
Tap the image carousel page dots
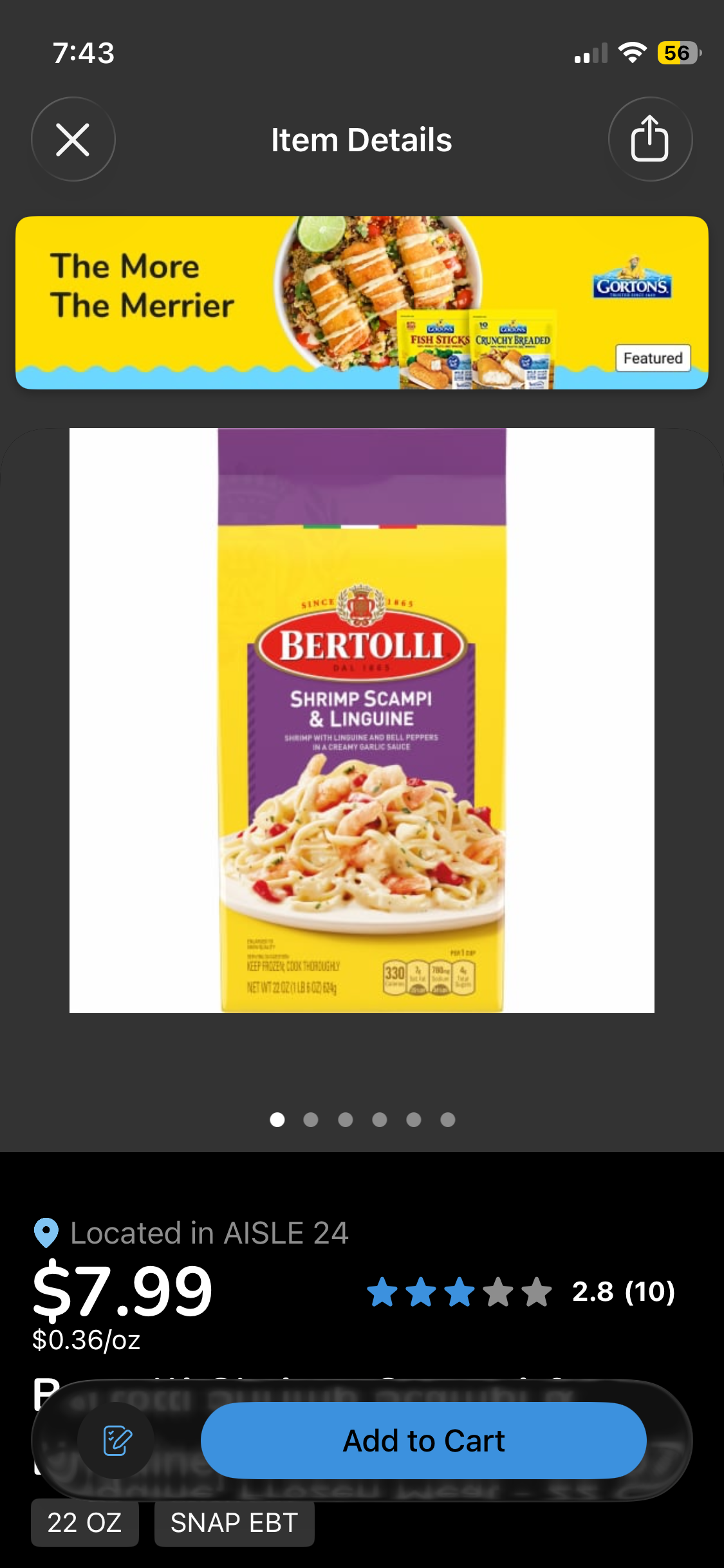(x=362, y=1120)
